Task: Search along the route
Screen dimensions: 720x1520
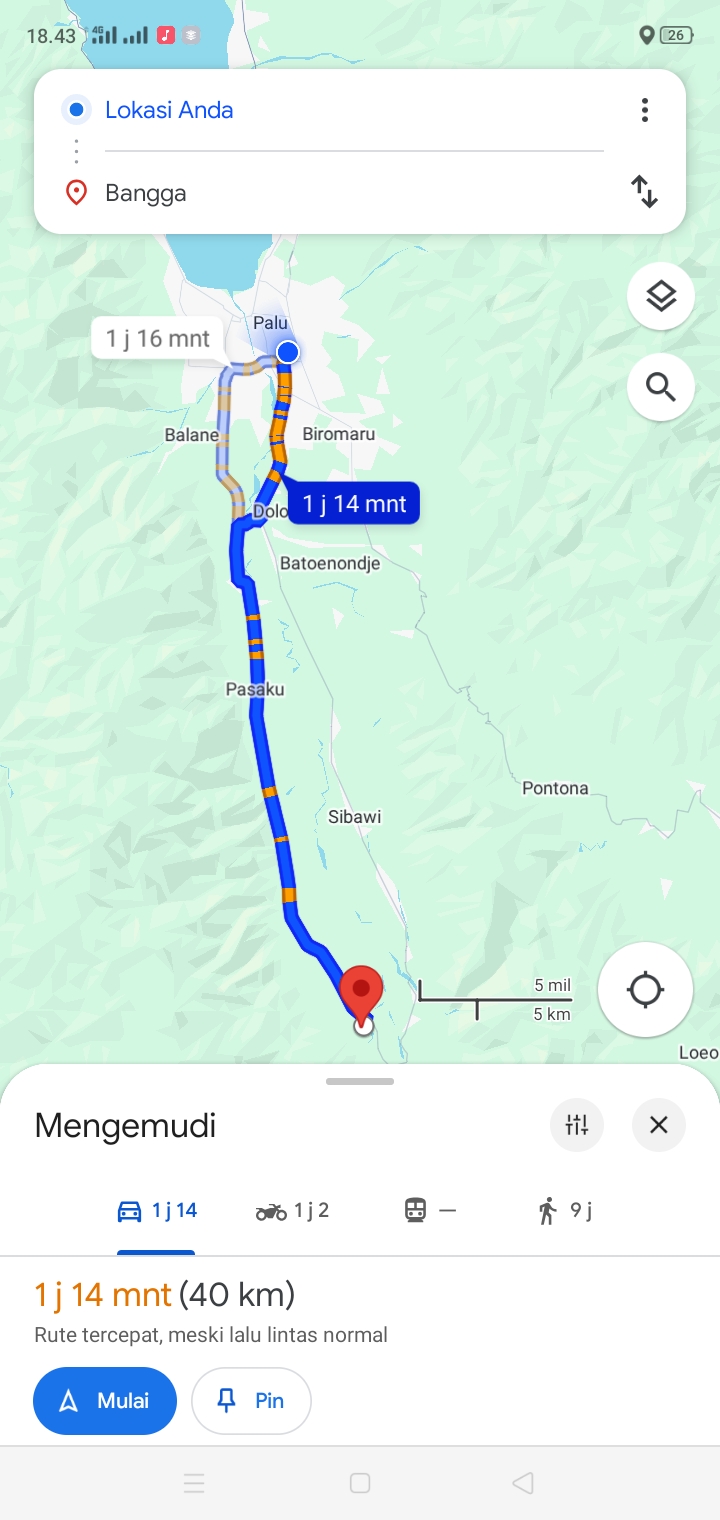Action: [x=661, y=386]
